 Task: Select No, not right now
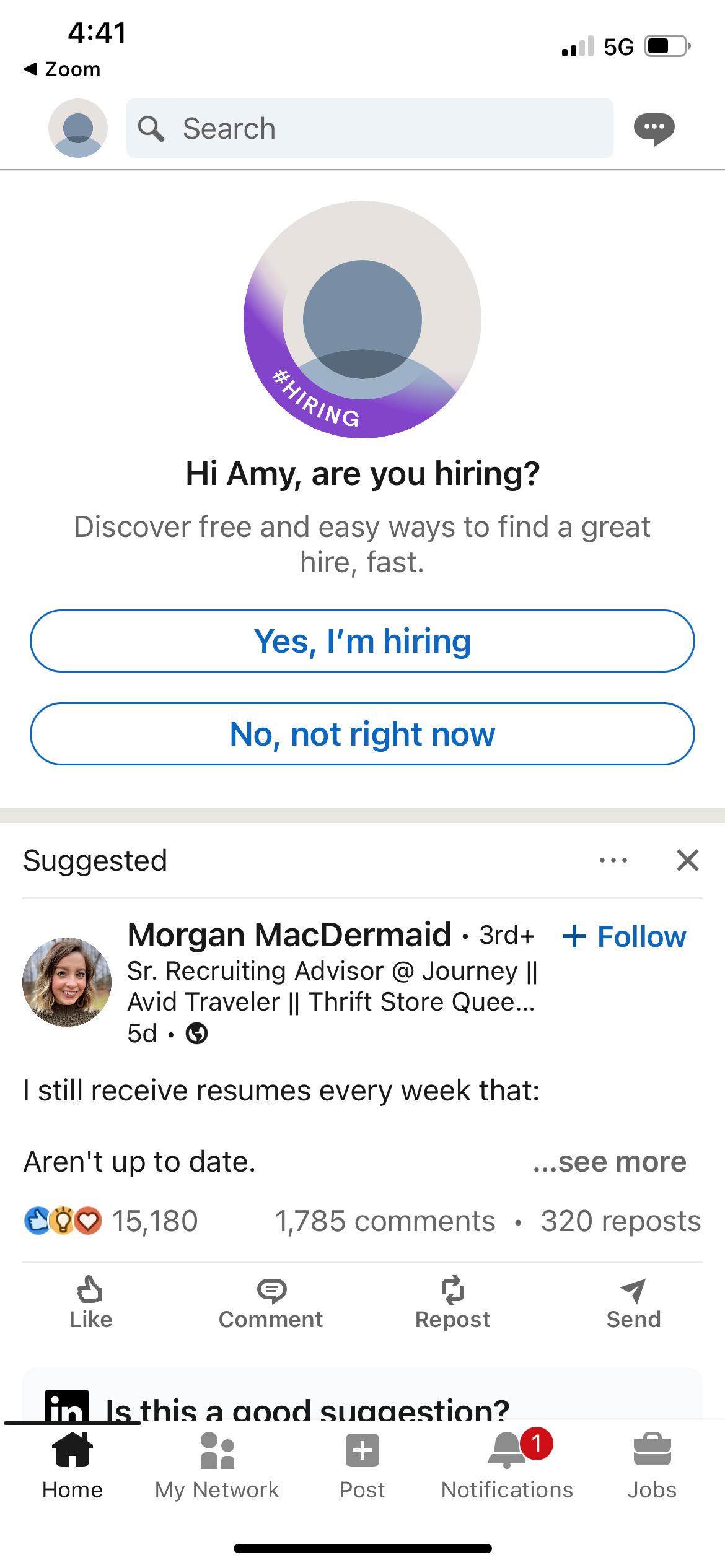pyautogui.click(x=362, y=733)
